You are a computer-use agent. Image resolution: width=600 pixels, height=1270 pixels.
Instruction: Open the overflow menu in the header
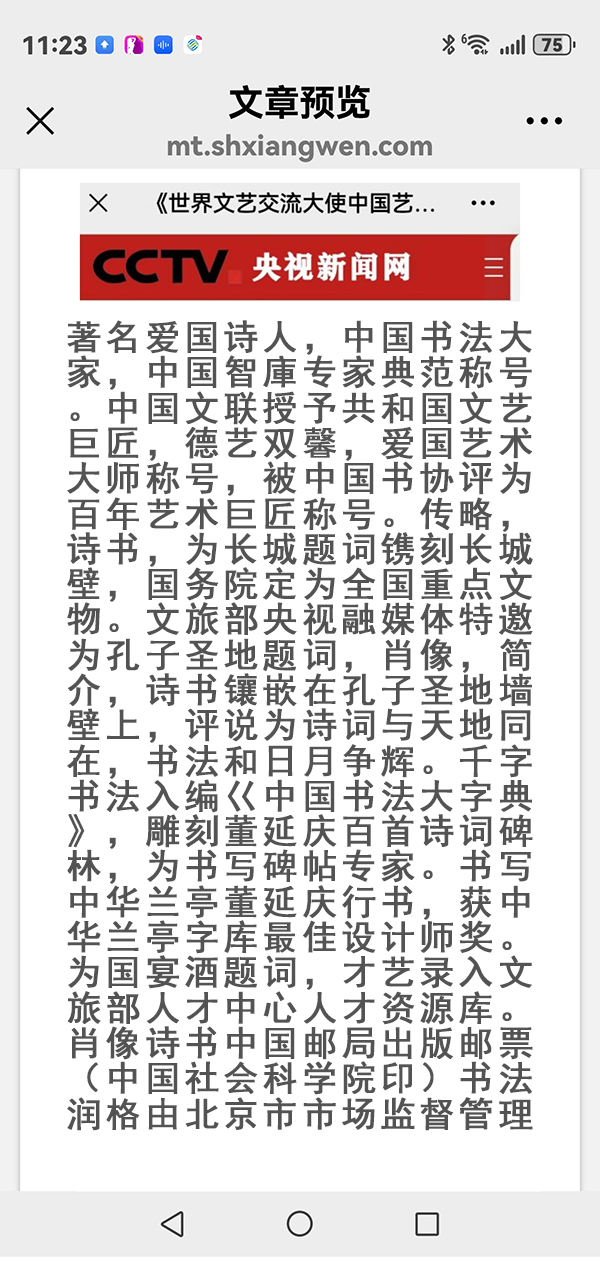543,121
